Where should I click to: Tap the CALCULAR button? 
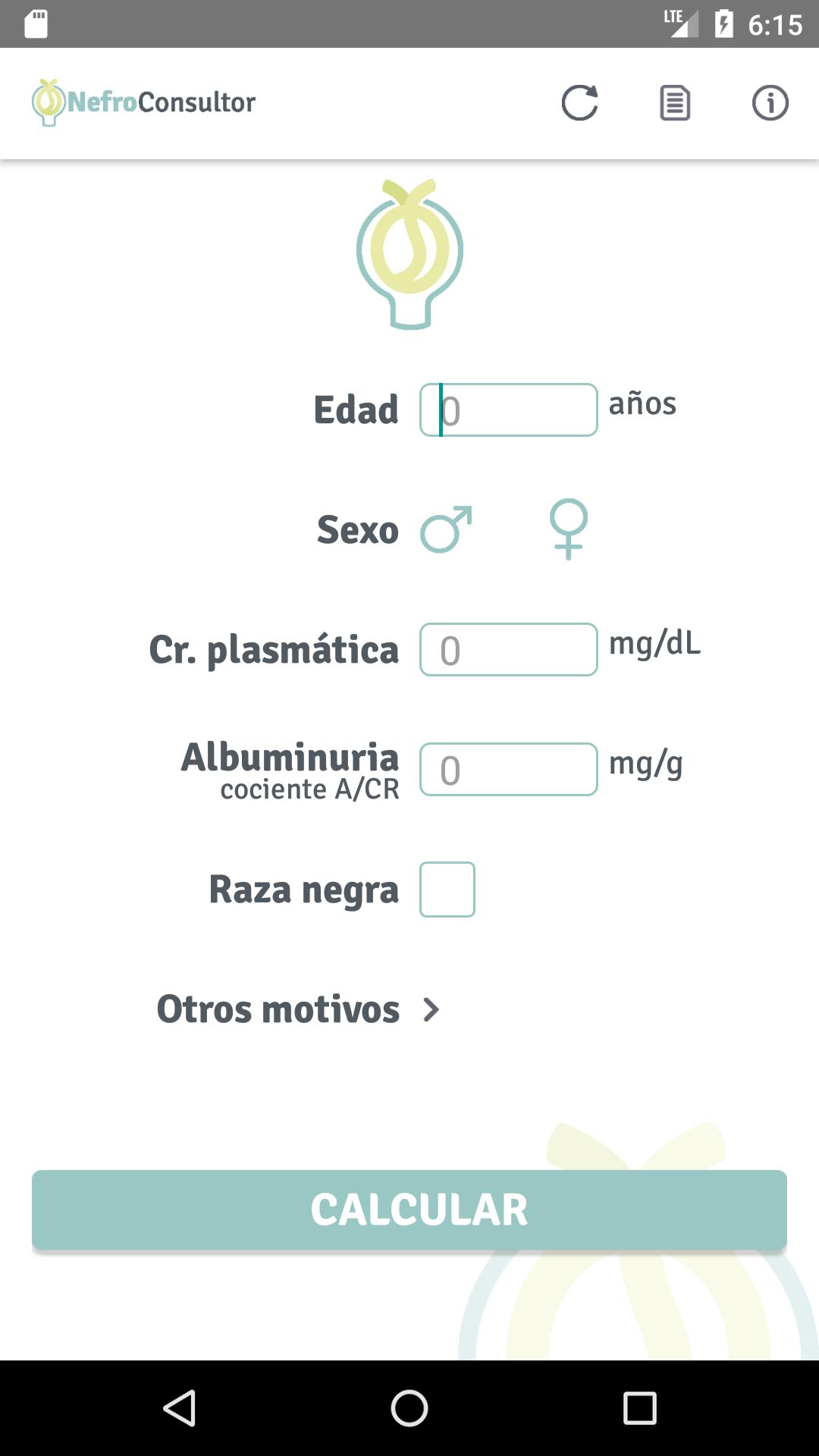tap(409, 1210)
